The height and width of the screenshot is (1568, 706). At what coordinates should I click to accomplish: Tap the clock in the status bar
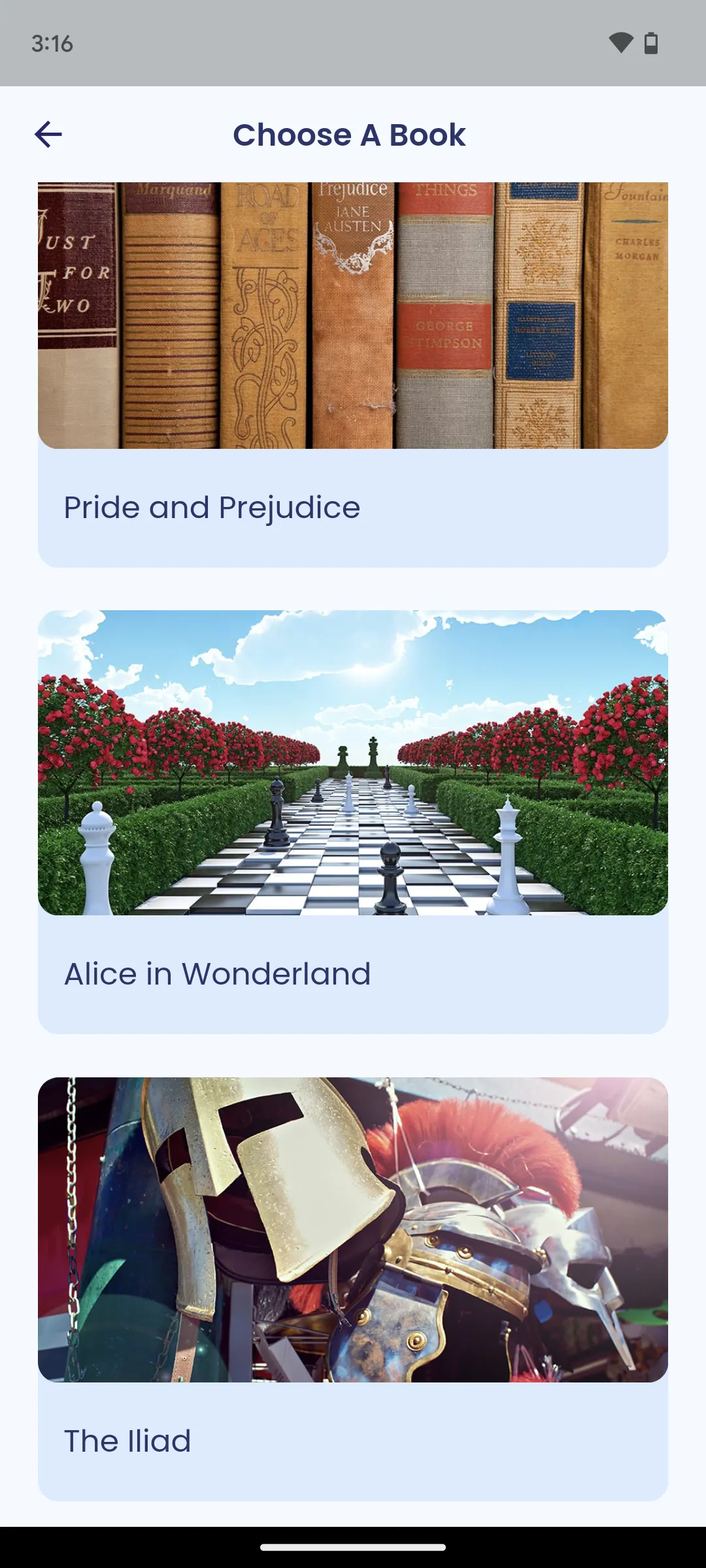point(52,42)
